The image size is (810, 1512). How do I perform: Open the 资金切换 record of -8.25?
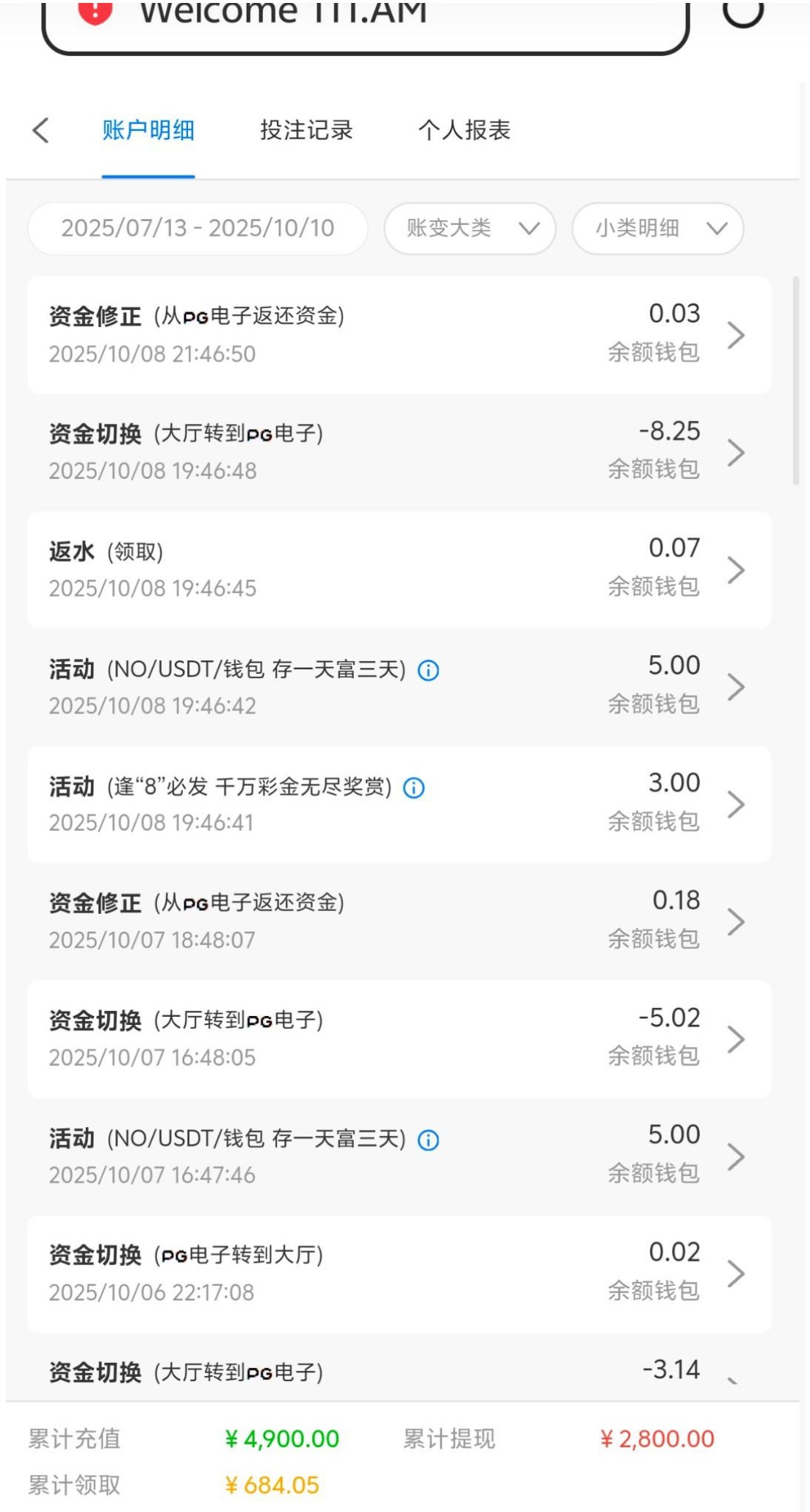399,452
